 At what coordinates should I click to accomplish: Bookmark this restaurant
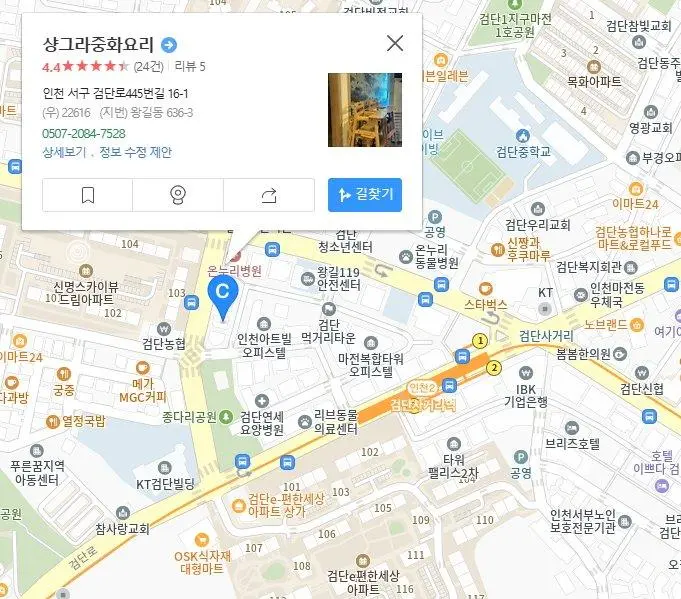click(87, 195)
